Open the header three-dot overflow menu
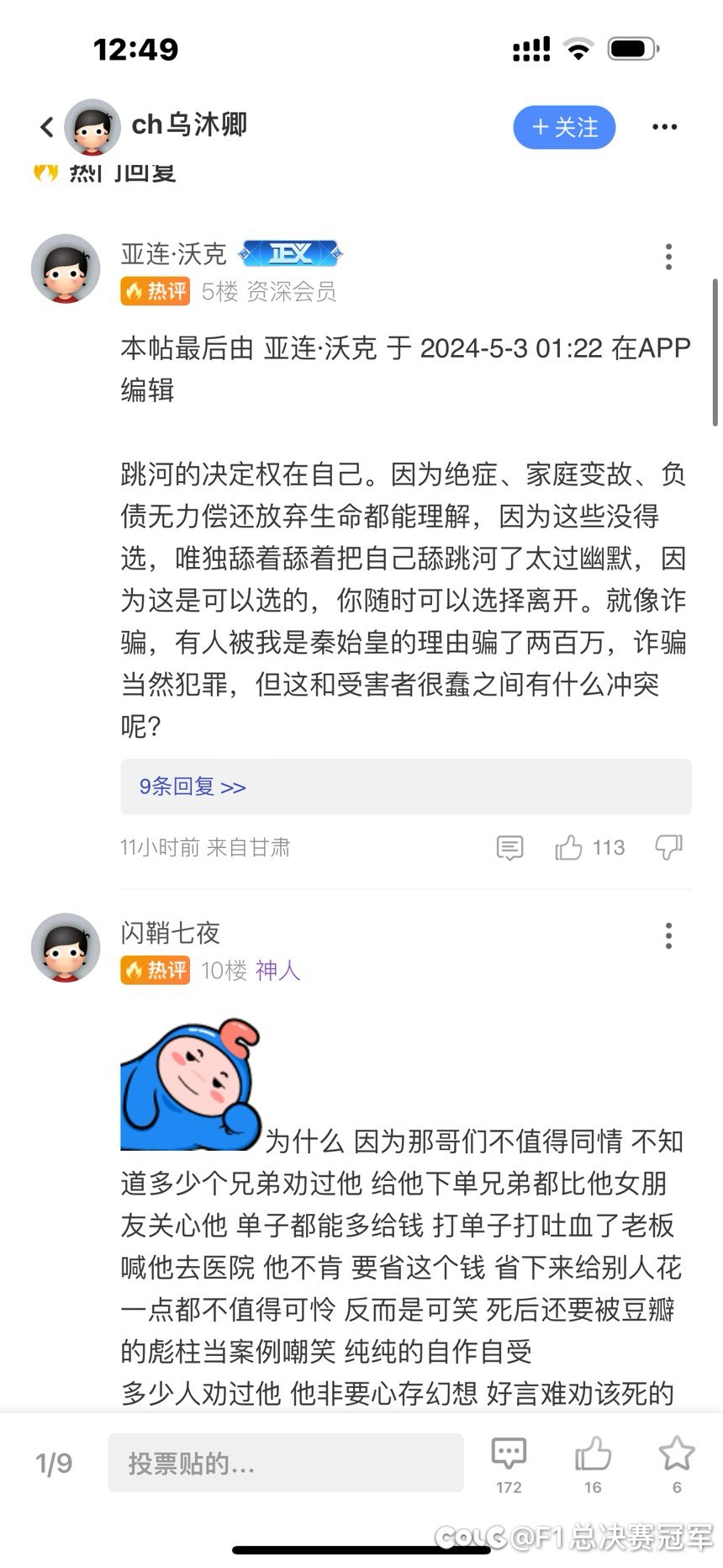Image resolution: width=723 pixels, height=1568 pixels. tap(664, 127)
